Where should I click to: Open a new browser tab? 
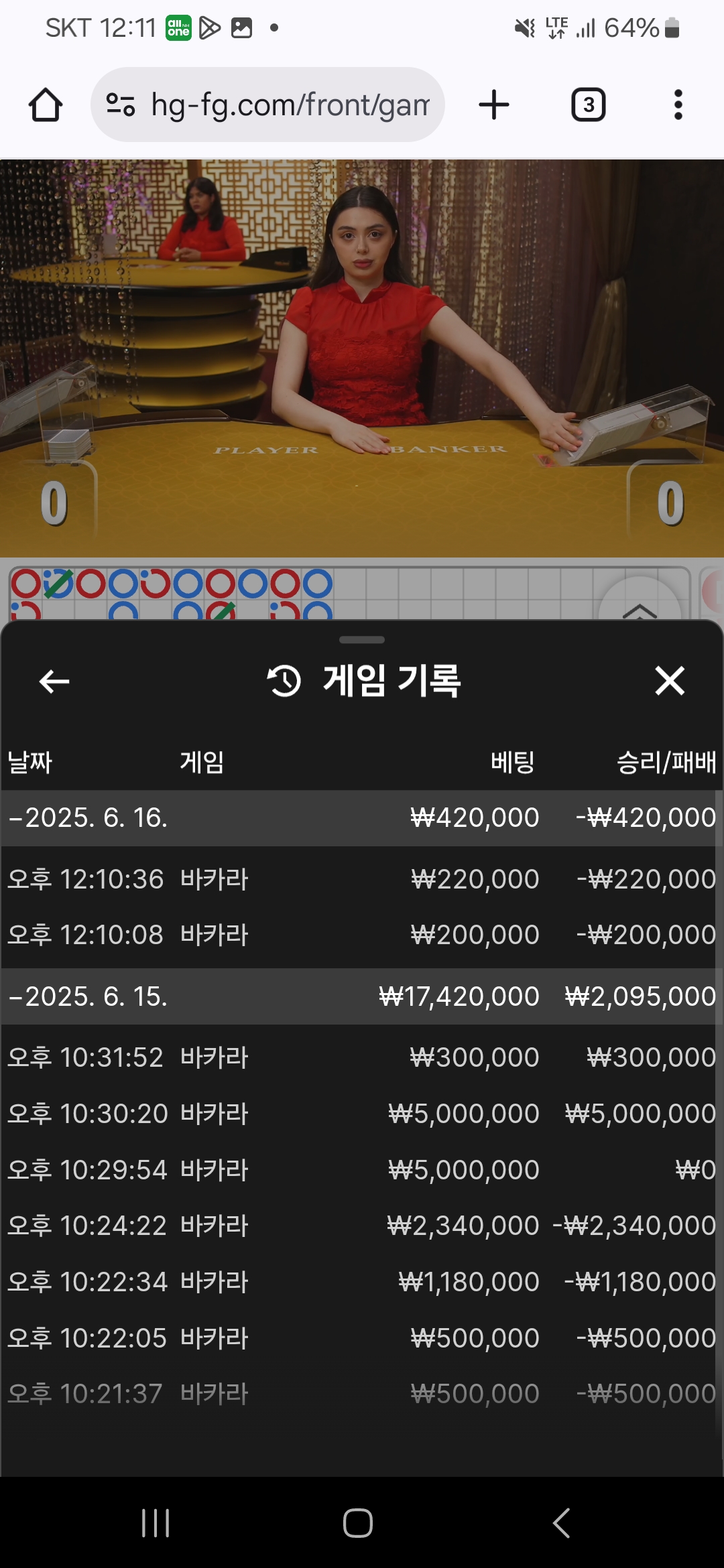pyautogui.click(x=494, y=105)
